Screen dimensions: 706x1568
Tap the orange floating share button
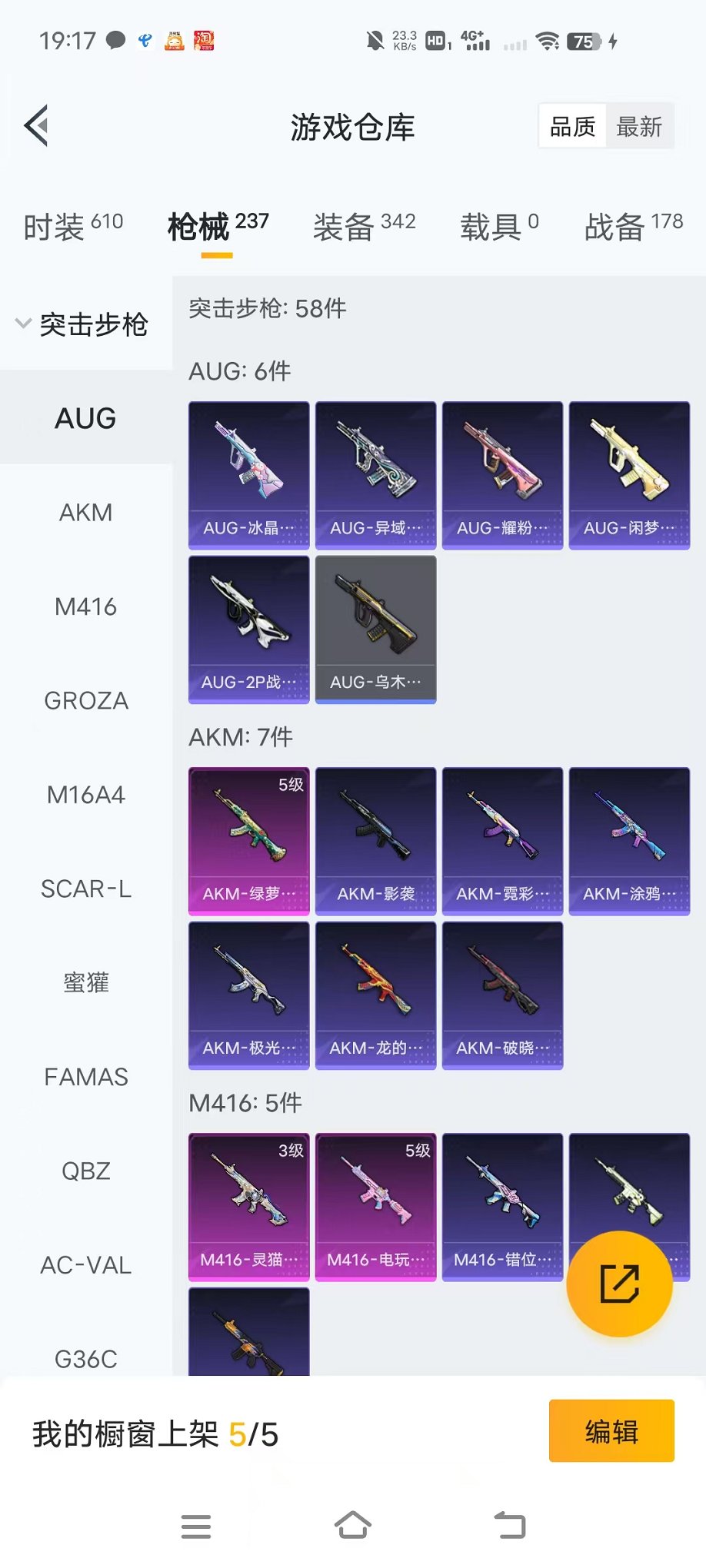[x=619, y=1284]
